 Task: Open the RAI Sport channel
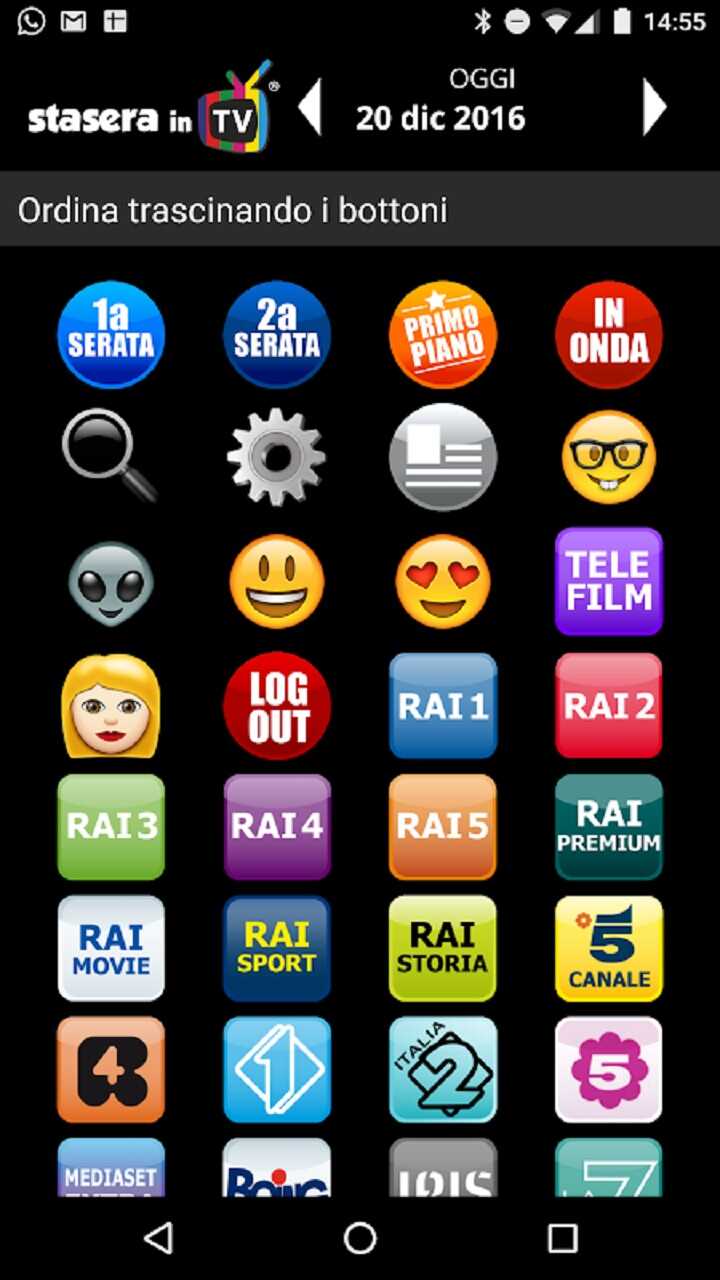[277, 949]
